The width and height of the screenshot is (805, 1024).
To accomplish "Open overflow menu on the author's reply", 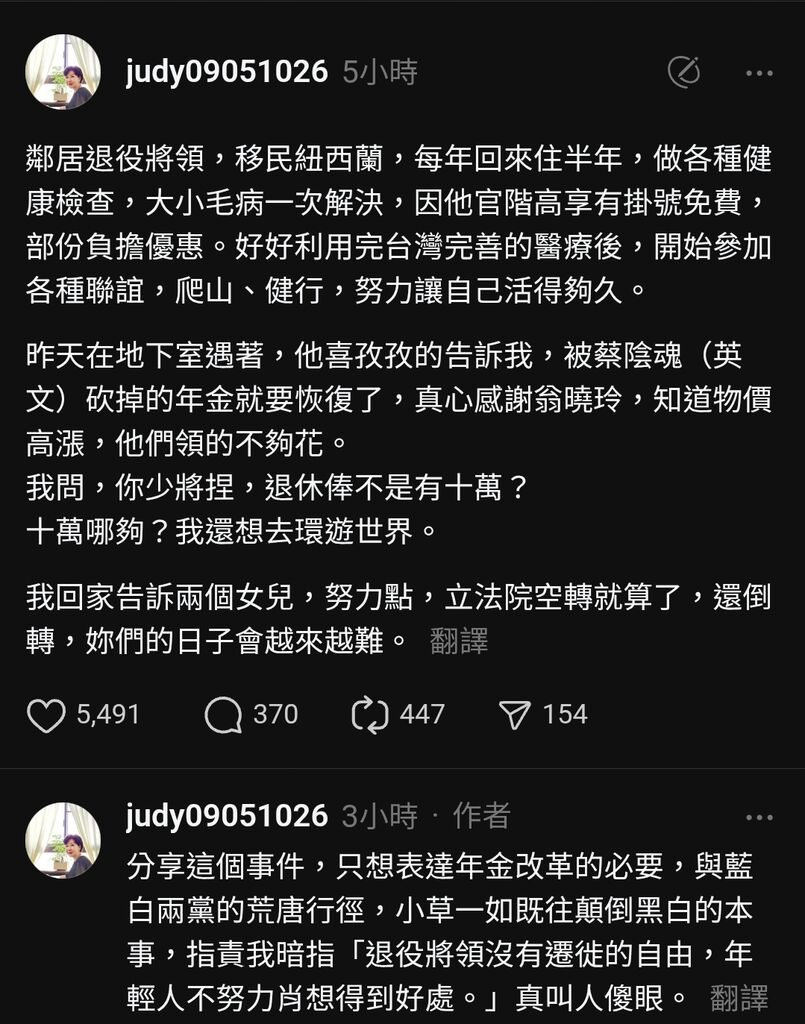I will coord(759,817).
